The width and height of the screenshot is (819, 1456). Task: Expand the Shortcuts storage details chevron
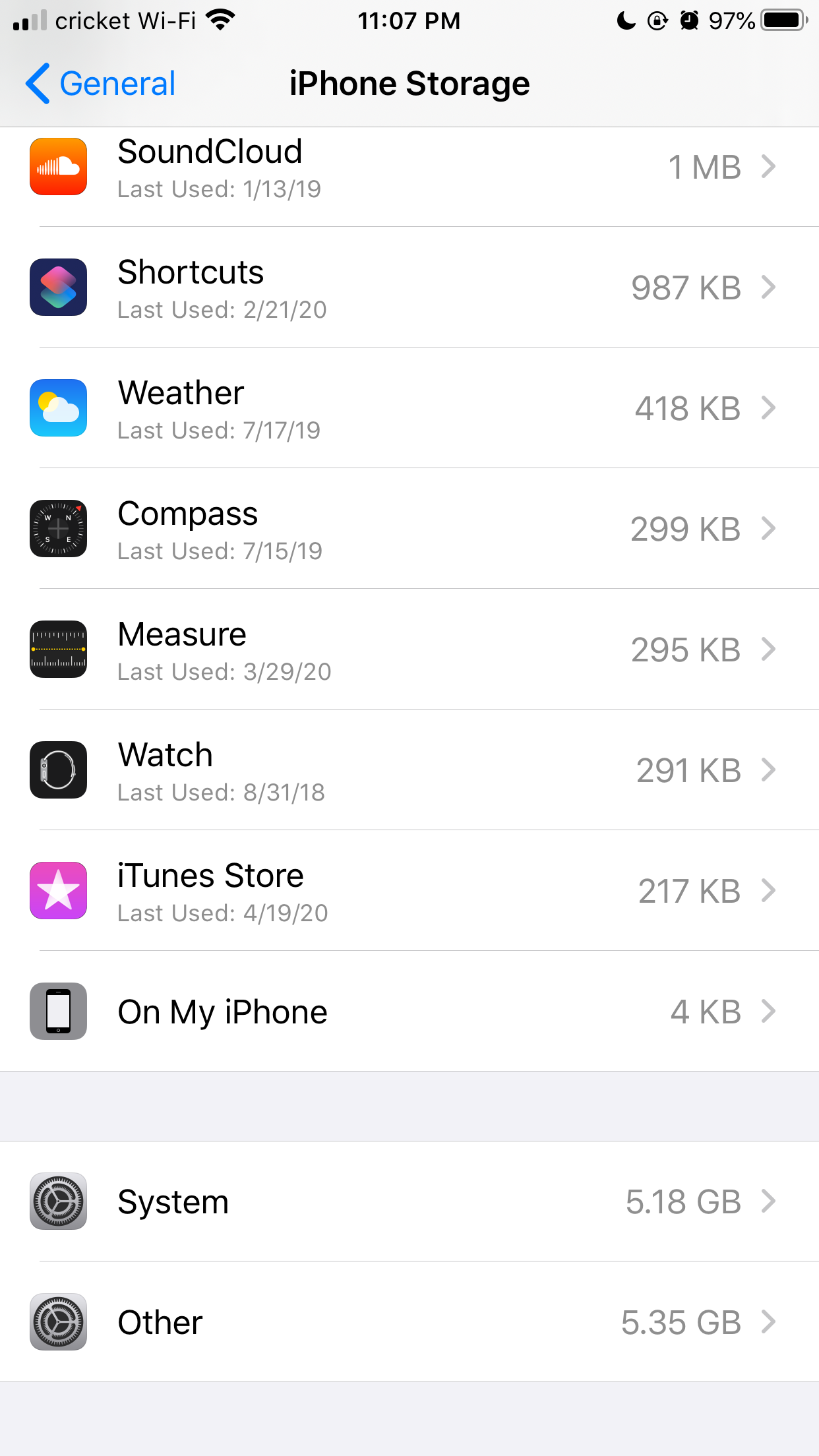pyautogui.click(x=770, y=288)
